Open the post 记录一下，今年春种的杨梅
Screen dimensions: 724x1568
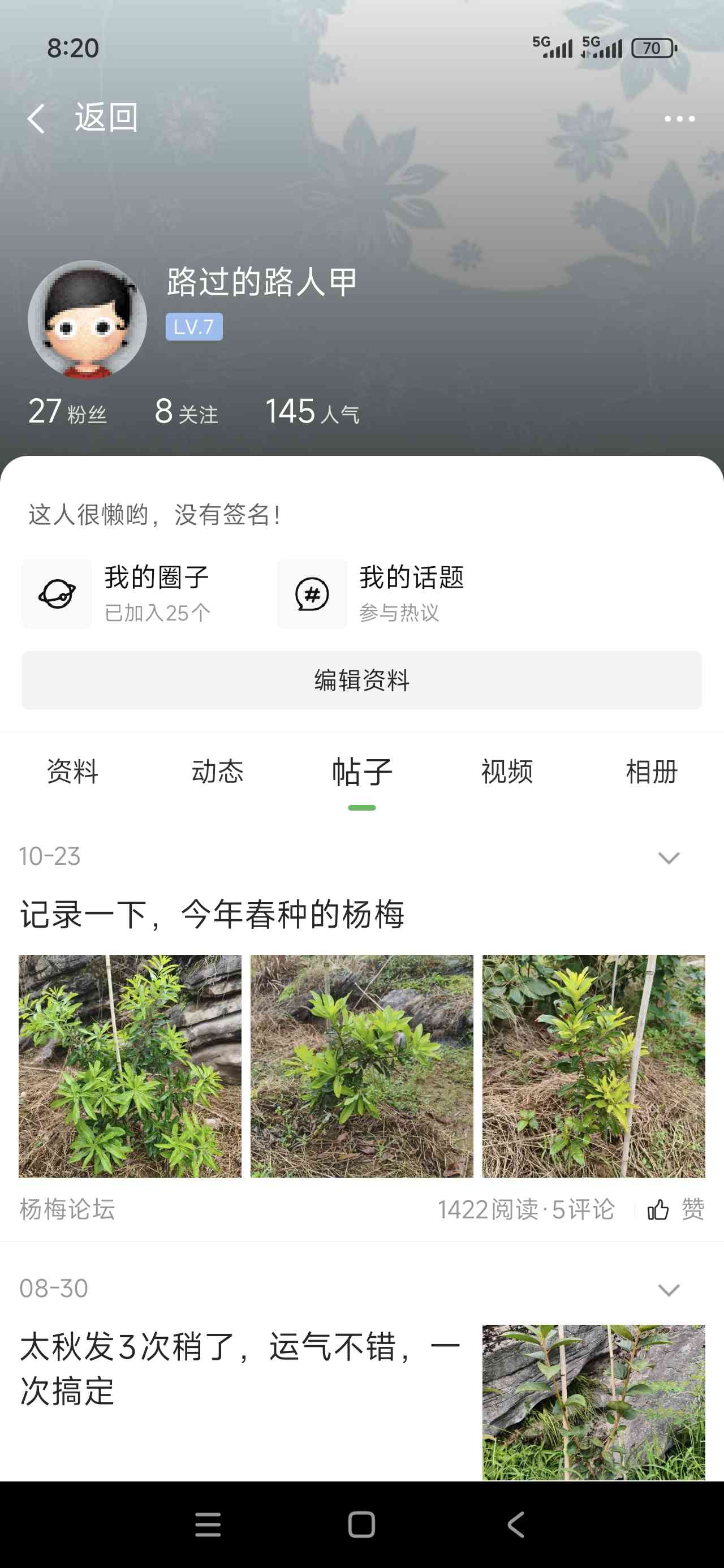point(212,914)
